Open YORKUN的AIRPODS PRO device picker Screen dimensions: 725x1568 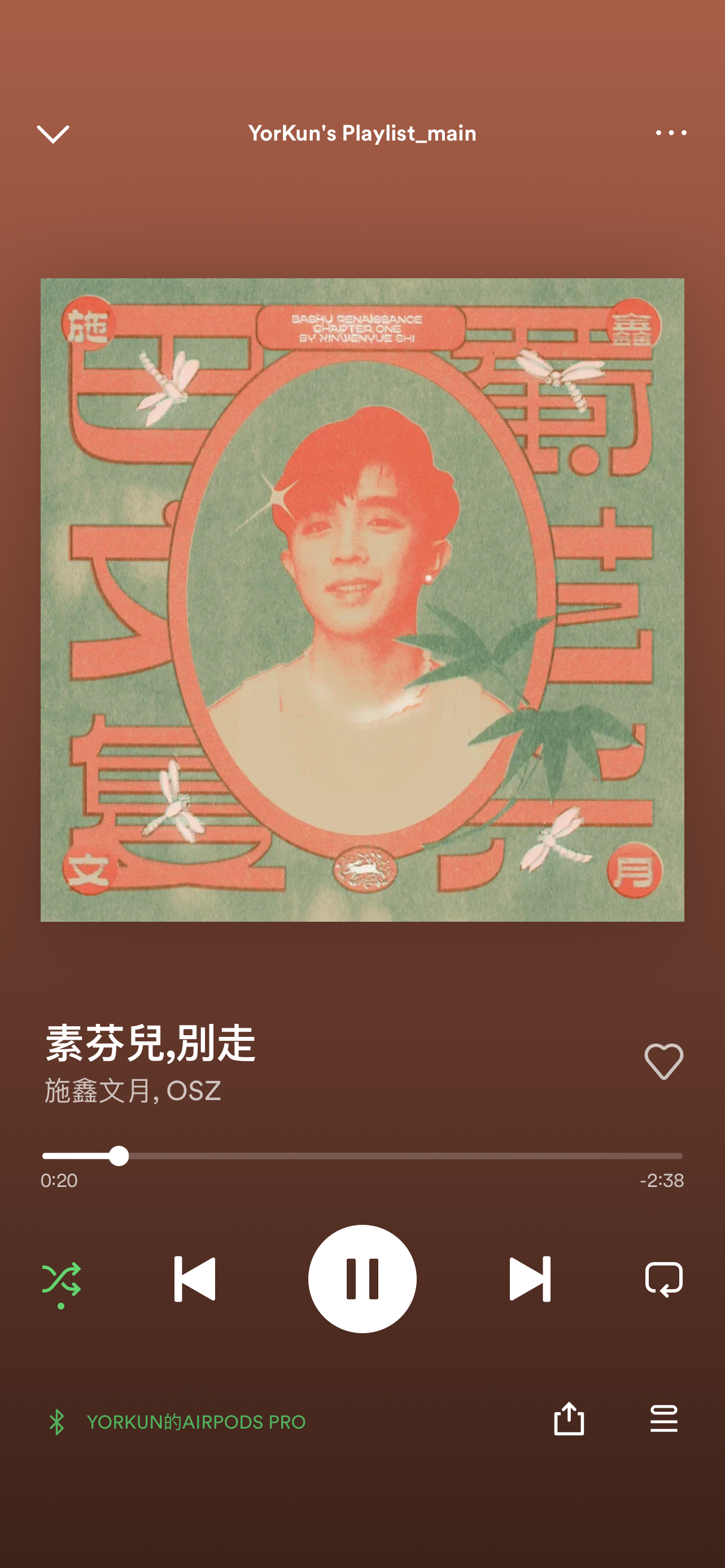195,1422
